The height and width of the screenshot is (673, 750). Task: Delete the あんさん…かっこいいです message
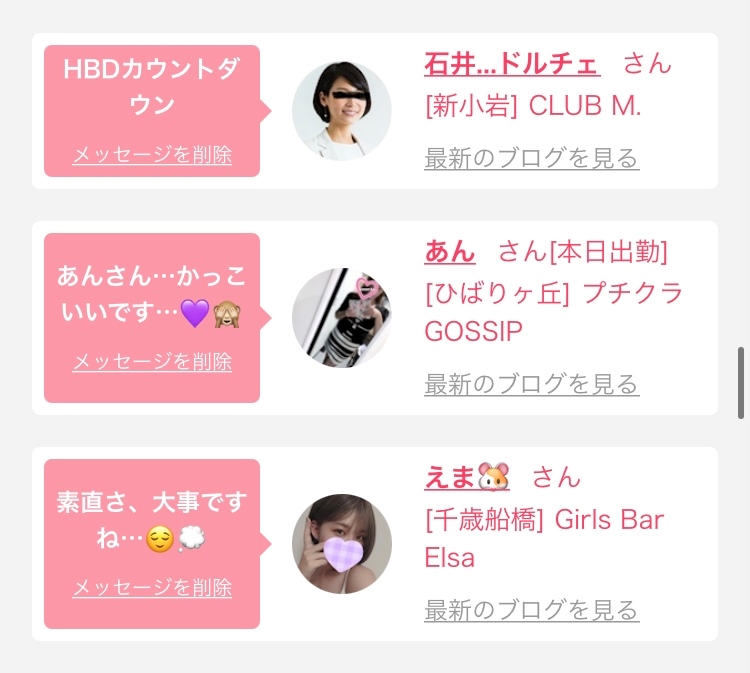coord(152,362)
